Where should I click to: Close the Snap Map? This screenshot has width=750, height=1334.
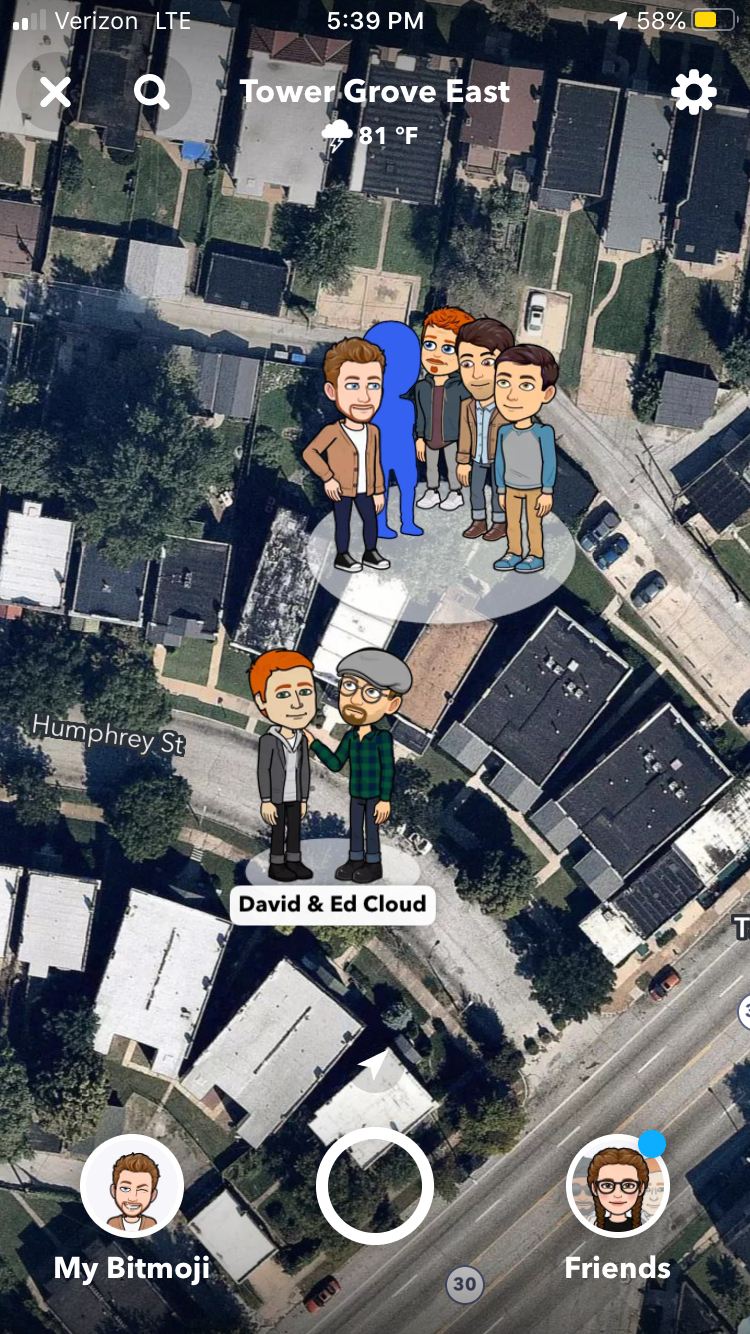tap(55, 93)
